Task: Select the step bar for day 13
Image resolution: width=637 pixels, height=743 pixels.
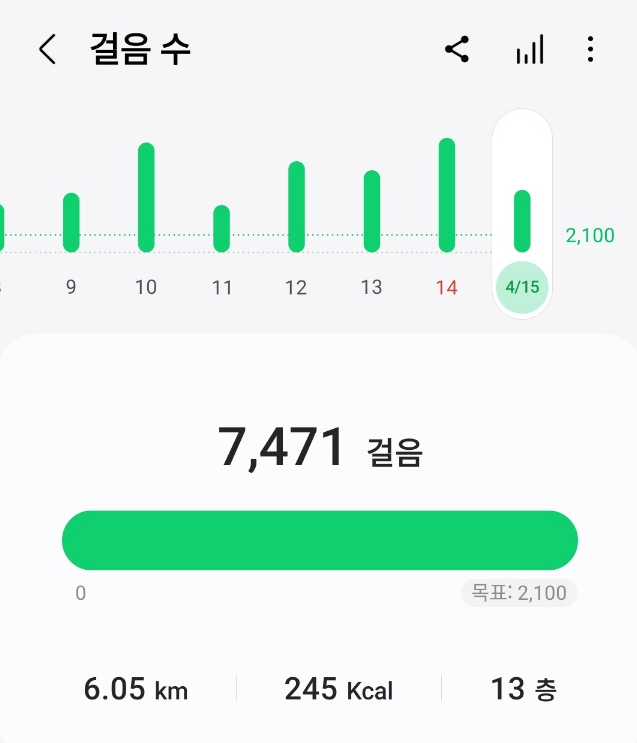Action: click(372, 211)
